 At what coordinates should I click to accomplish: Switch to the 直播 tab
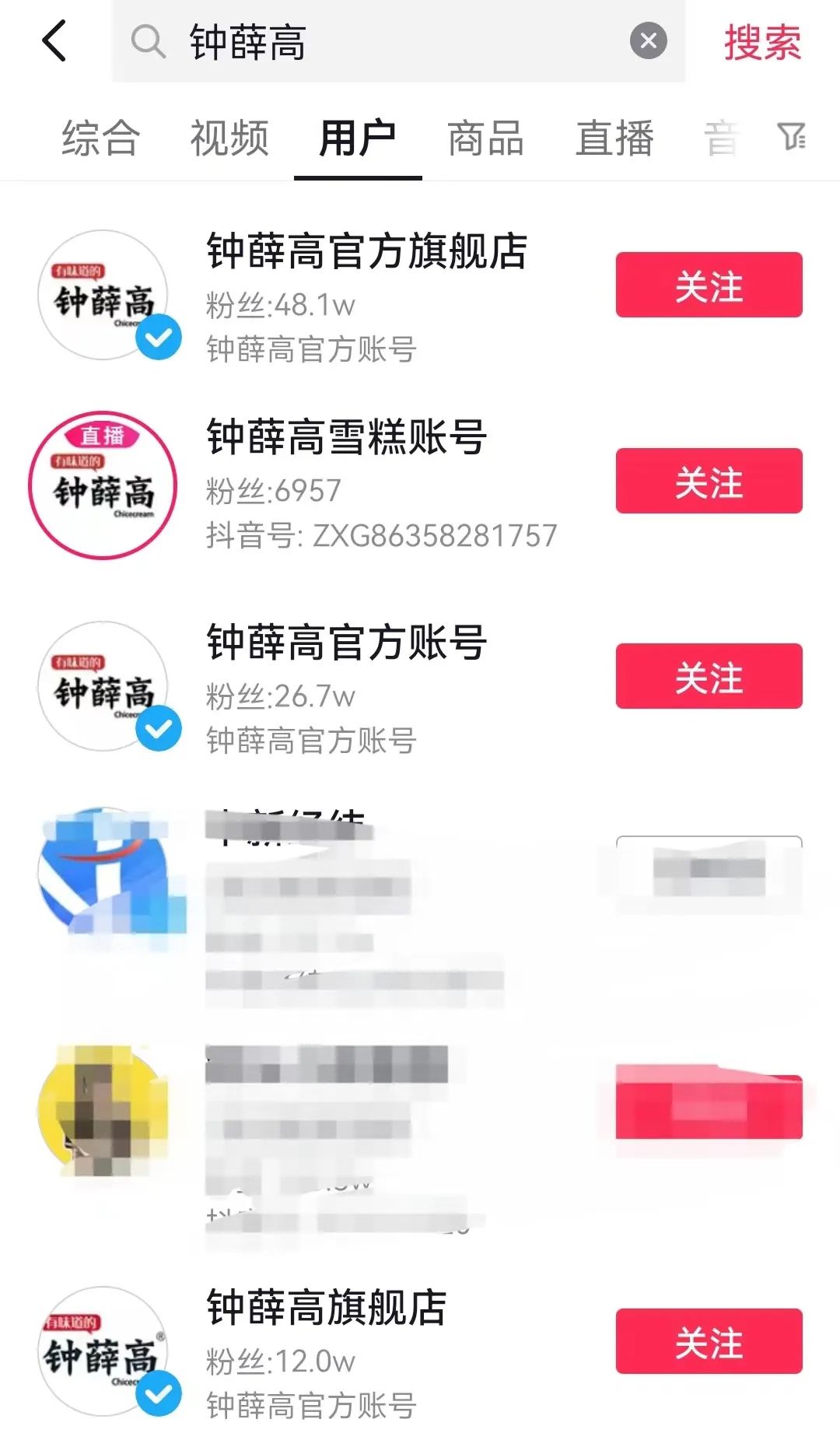pos(614,138)
